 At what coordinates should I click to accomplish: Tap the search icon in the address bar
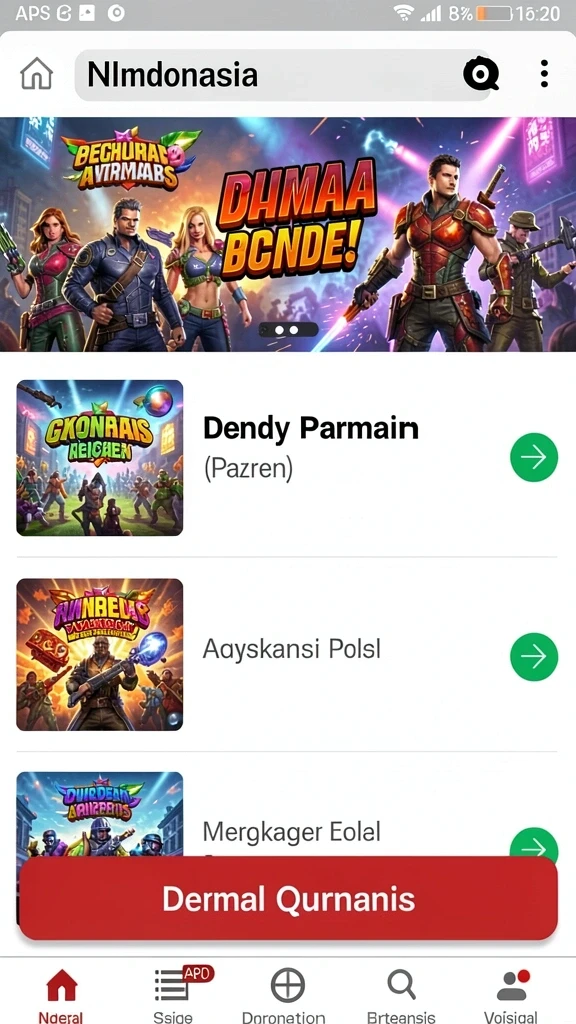pos(481,74)
